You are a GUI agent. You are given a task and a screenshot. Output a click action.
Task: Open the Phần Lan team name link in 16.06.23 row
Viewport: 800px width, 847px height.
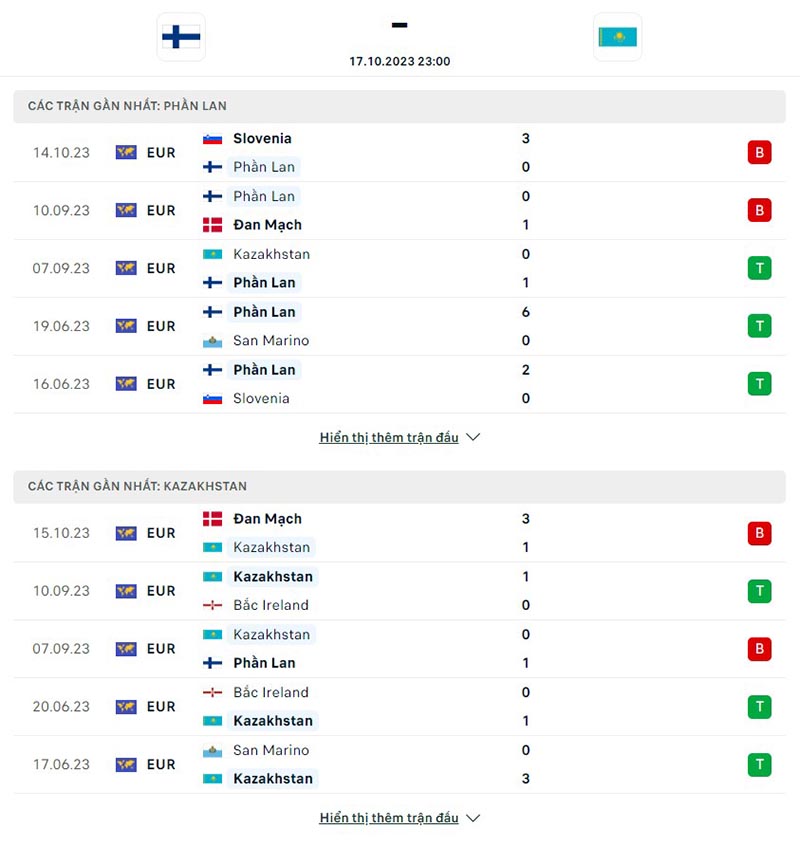[x=264, y=369]
